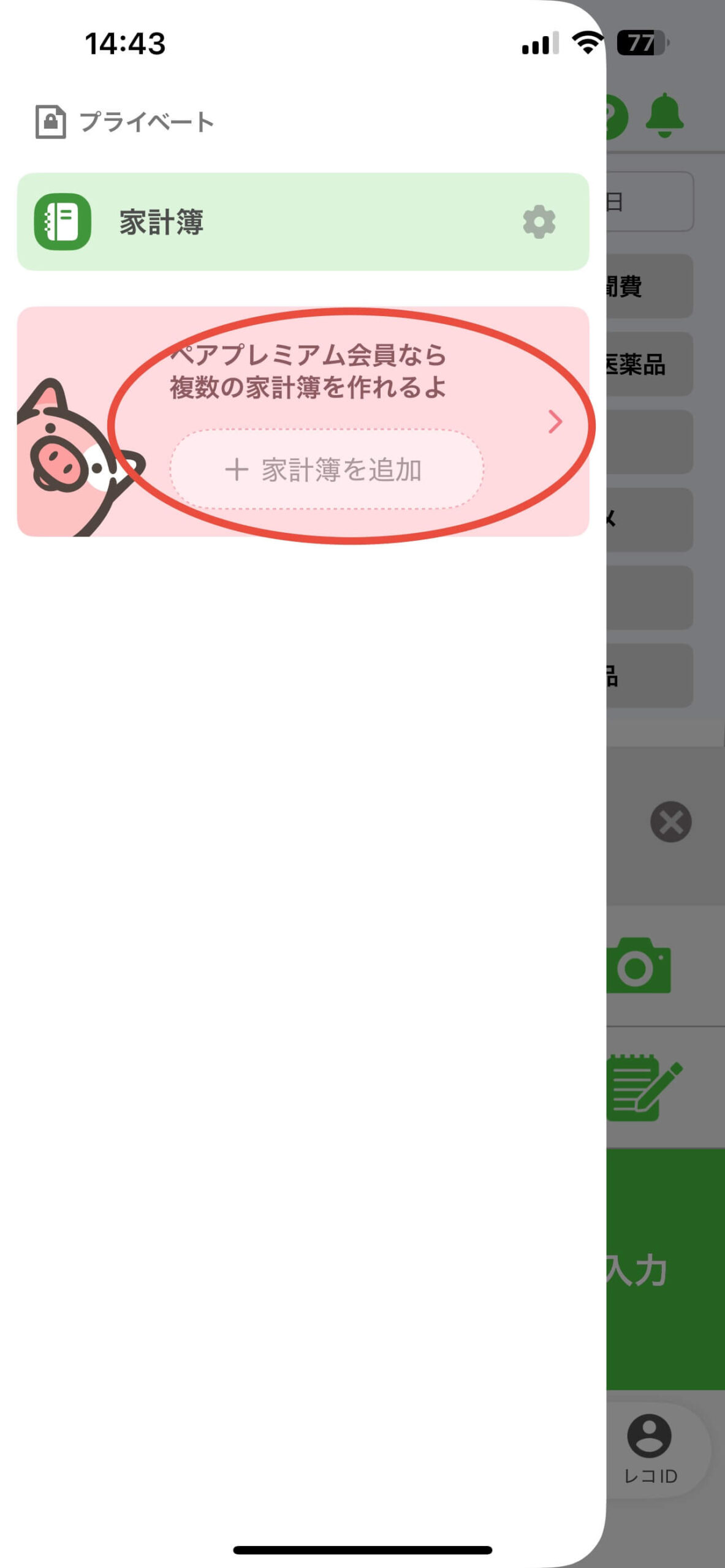
Task: Open settings gear for 家計簿
Action: click(x=539, y=222)
